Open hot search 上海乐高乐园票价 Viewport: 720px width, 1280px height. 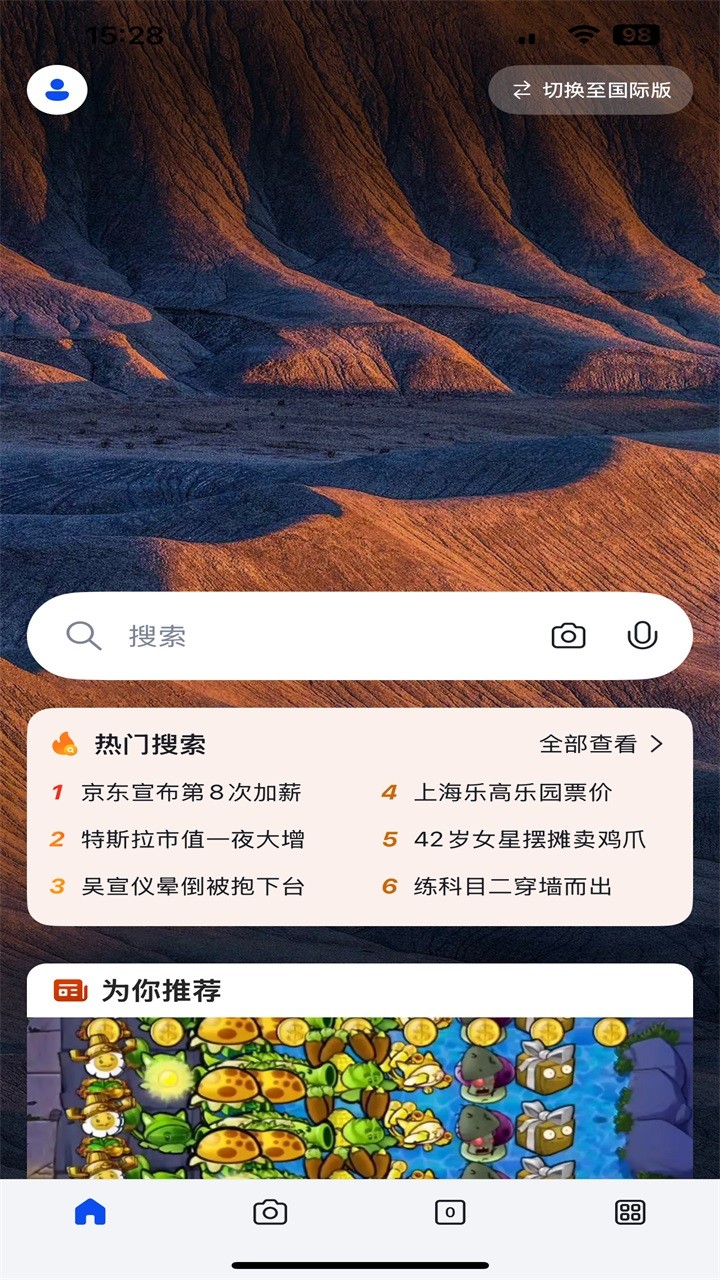[512, 793]
